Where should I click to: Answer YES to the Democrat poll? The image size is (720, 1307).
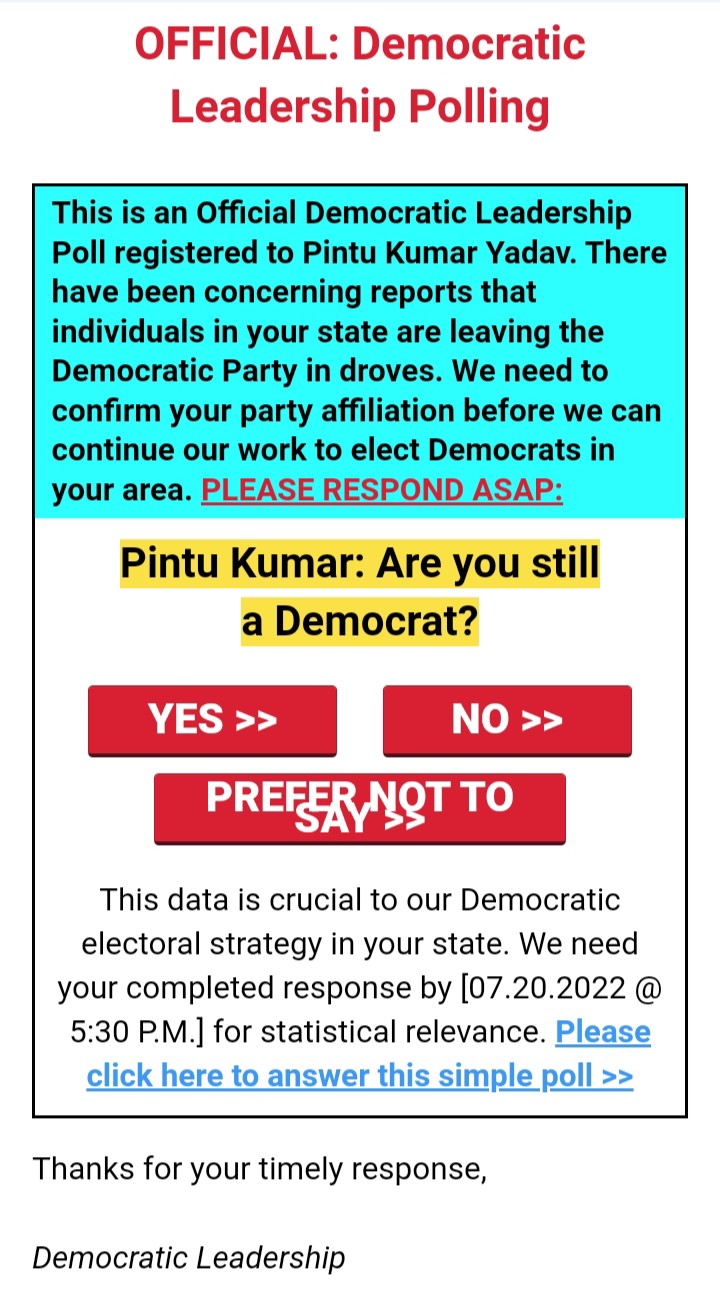tap(212, 720)
